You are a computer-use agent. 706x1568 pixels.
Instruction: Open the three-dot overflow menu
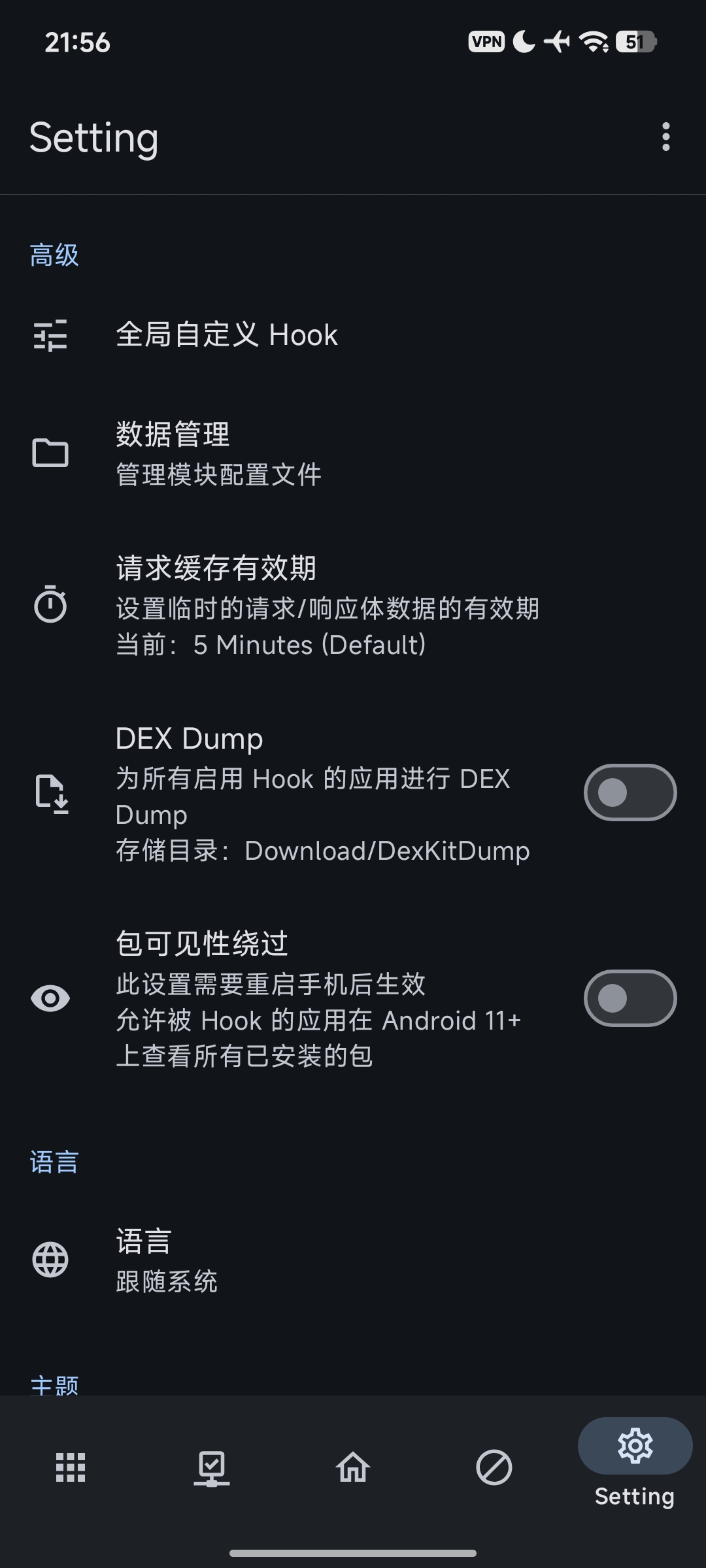click(x=665, y=137)
